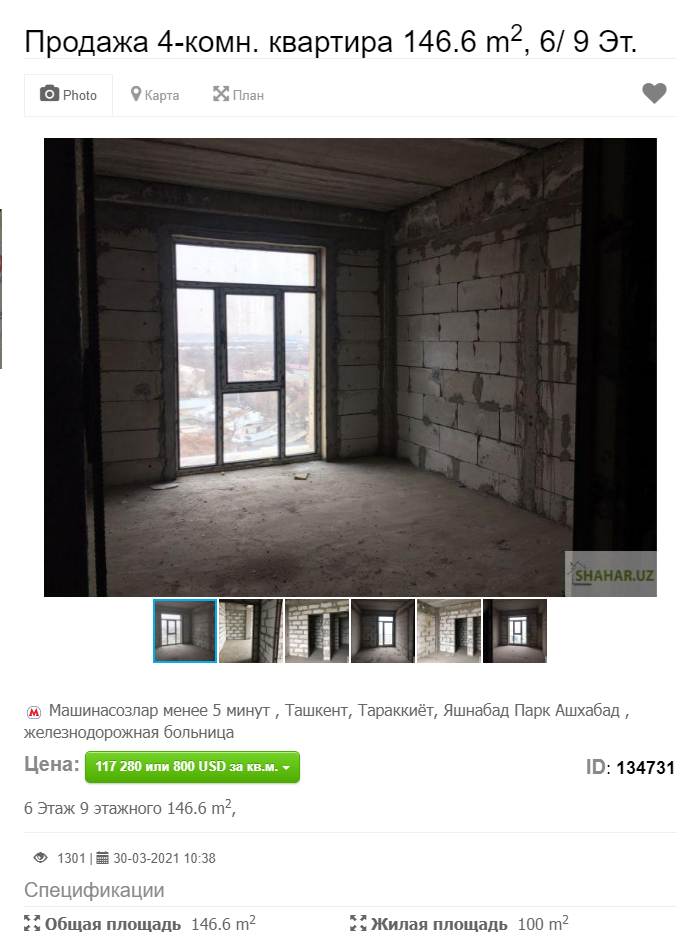Select the fifth photo thumbnail
The width and height of the screenshot is (685, 944).
pyautogui.click(x=449, y=631)
